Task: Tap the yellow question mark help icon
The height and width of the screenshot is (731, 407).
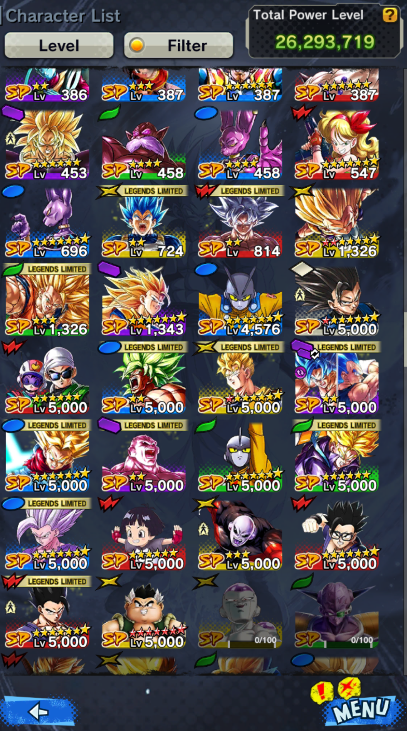Action: [390, 15]
